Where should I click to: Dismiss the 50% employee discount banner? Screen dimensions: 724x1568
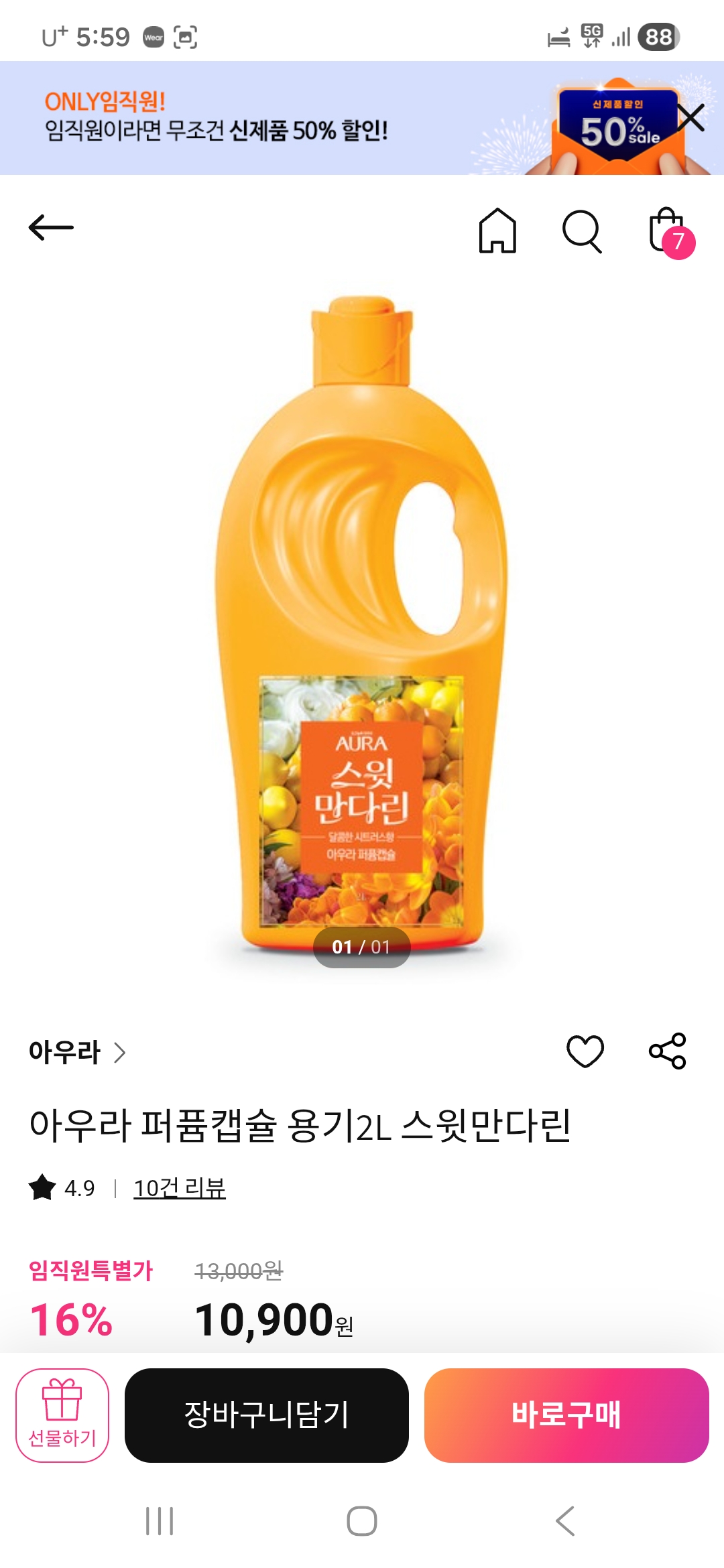tap(690, 118)
